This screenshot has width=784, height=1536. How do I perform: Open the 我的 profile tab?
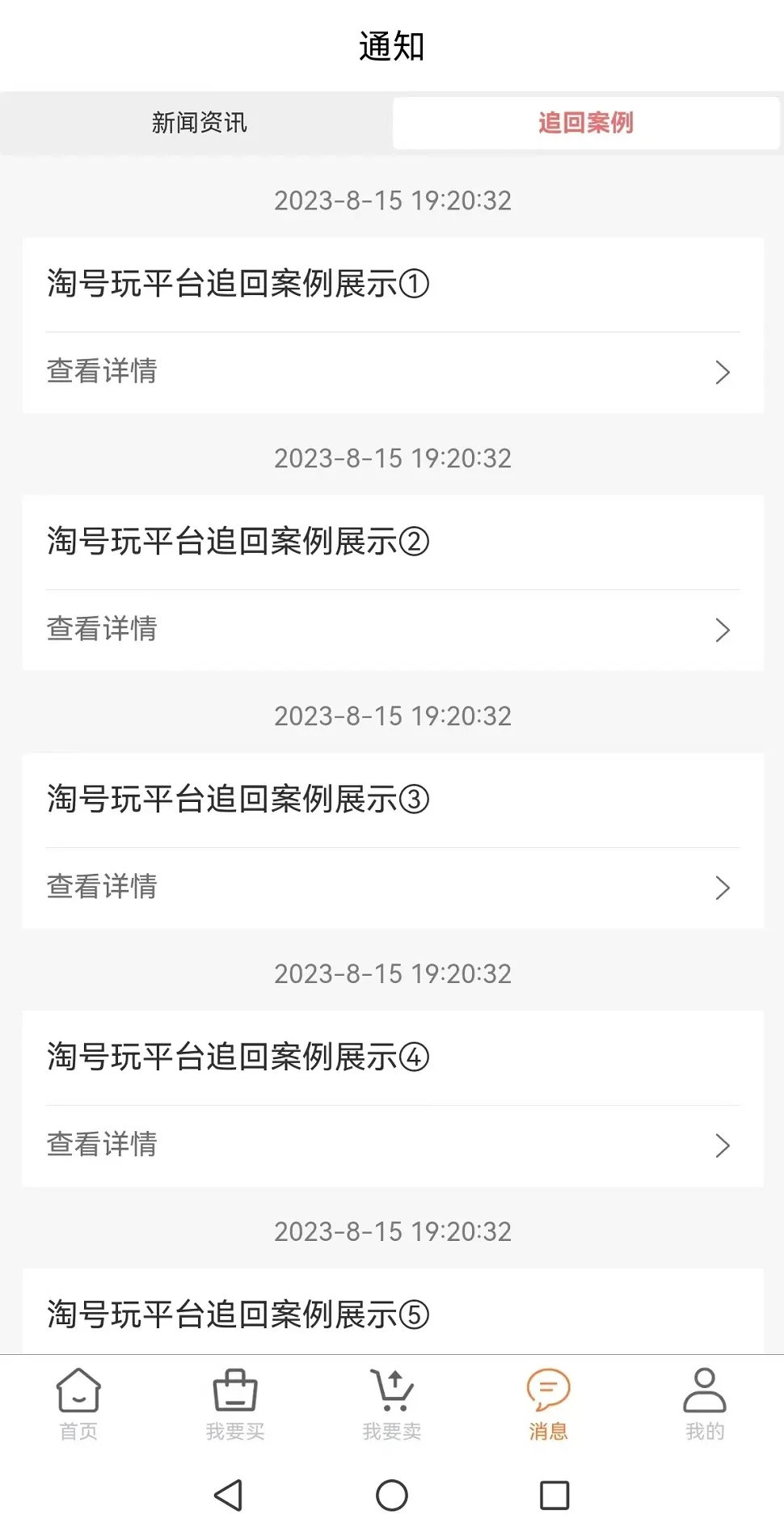click(705, 1404)
